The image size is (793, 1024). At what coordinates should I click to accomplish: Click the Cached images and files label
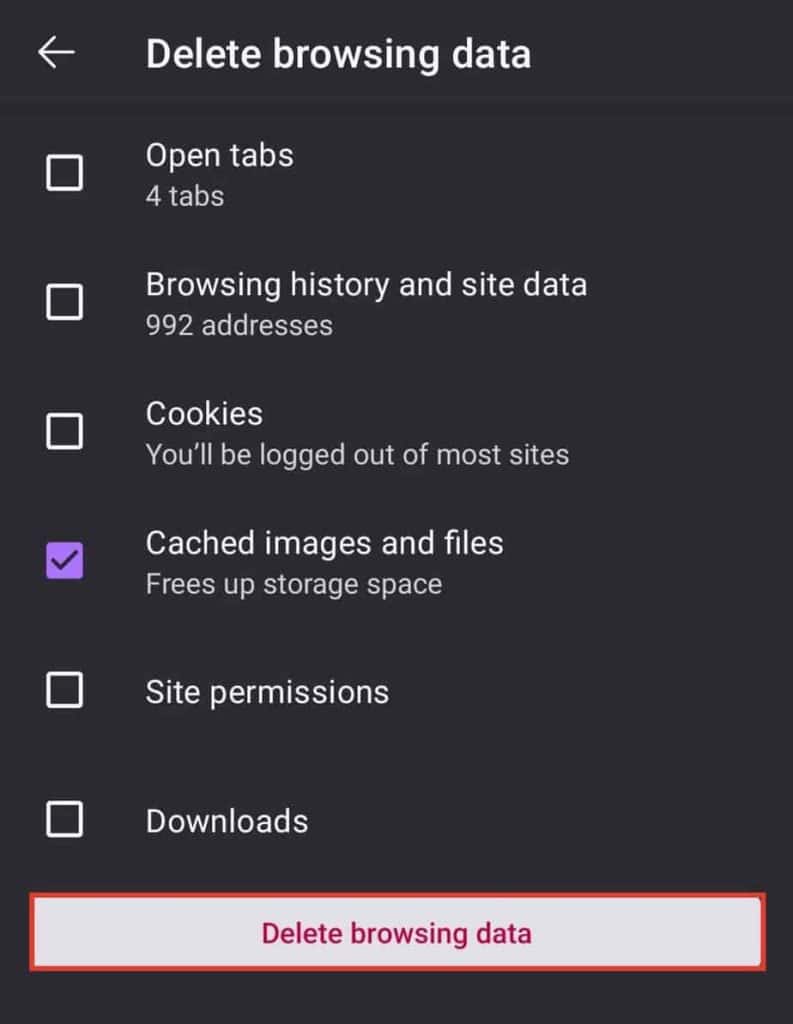pyautogui.click(x=325, y=543)
